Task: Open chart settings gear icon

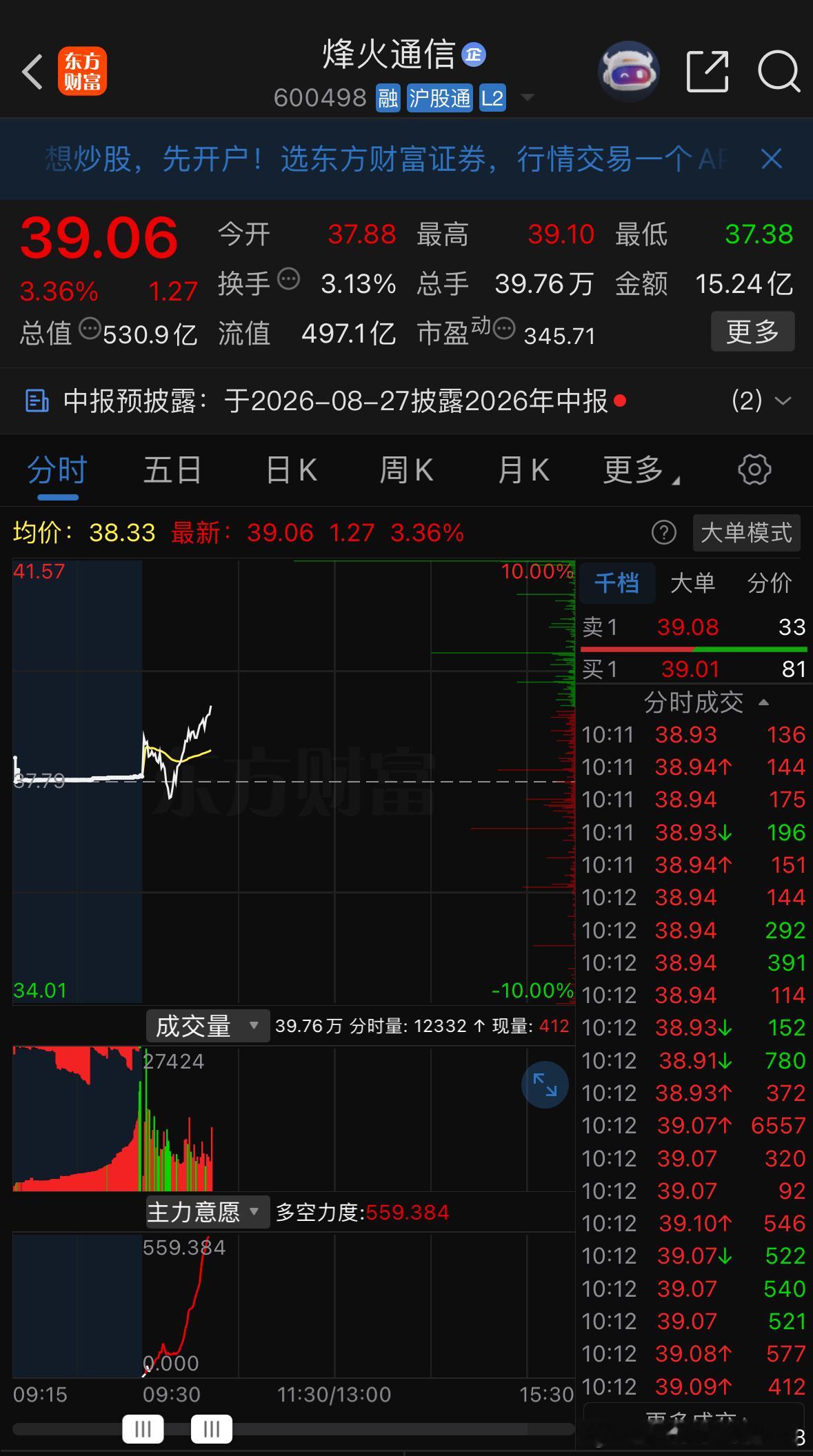Action: pyautogui.click(x=754, y=470)
